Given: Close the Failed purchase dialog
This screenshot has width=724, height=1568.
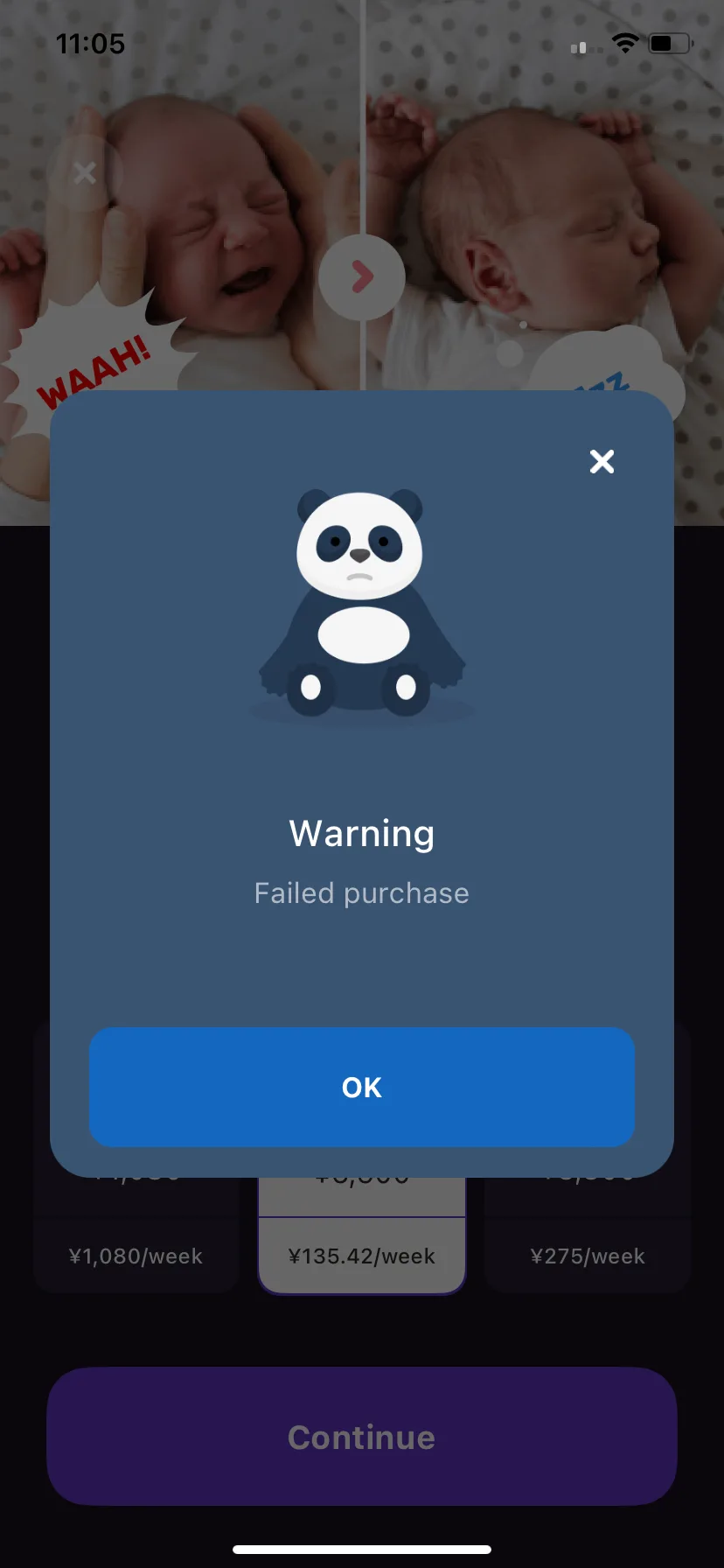Looking at the screenshot, I should pos(602,461).
